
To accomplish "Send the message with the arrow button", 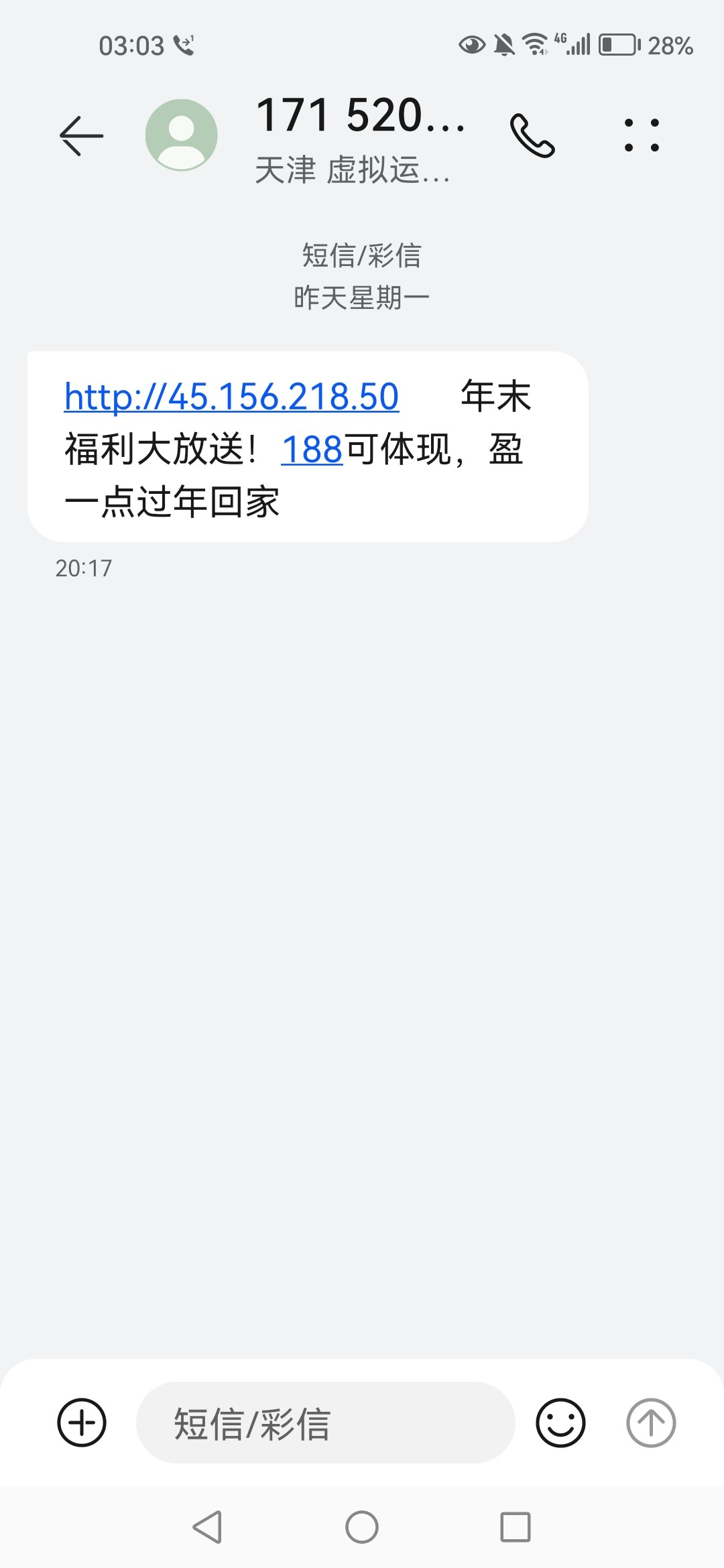I will 651,1422.
